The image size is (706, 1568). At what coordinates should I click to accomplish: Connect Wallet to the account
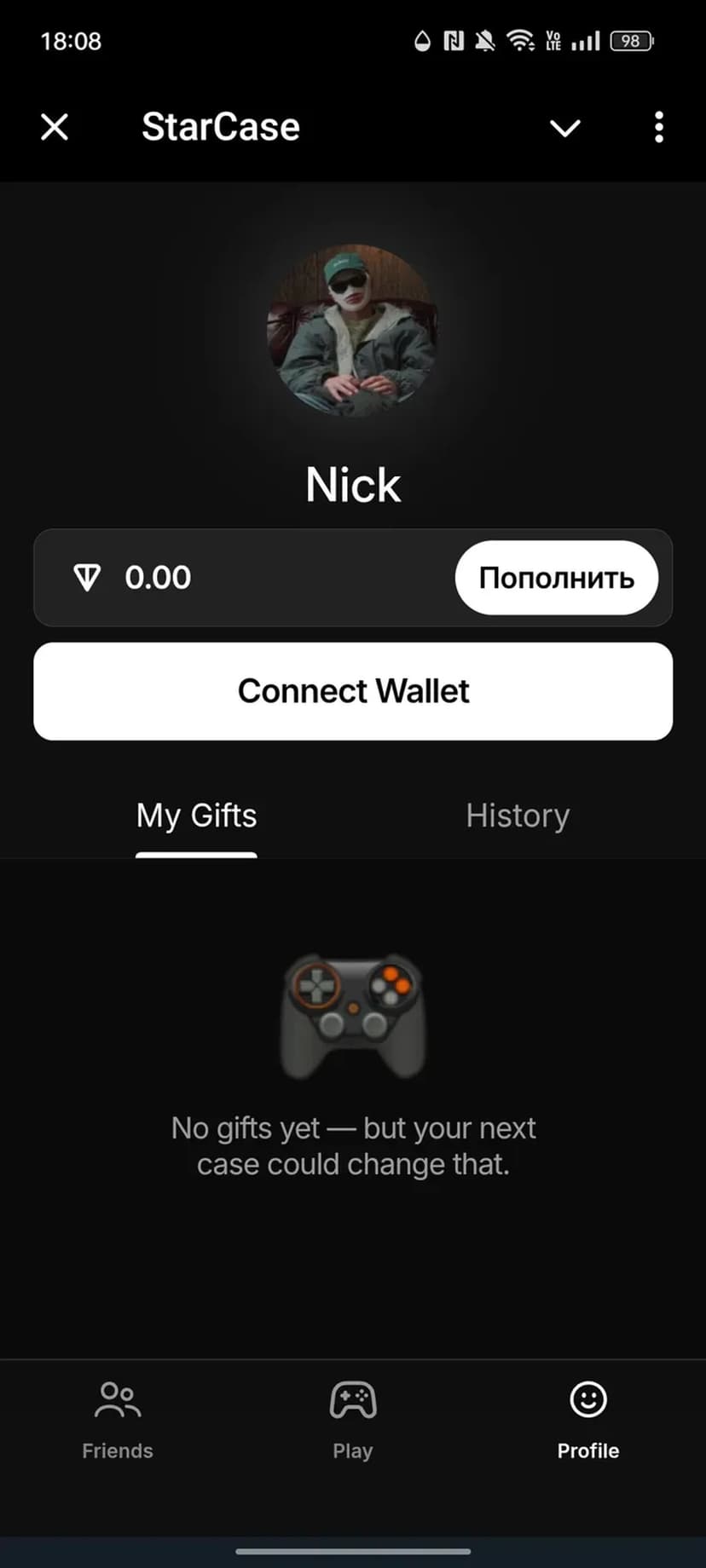(353, 691)
